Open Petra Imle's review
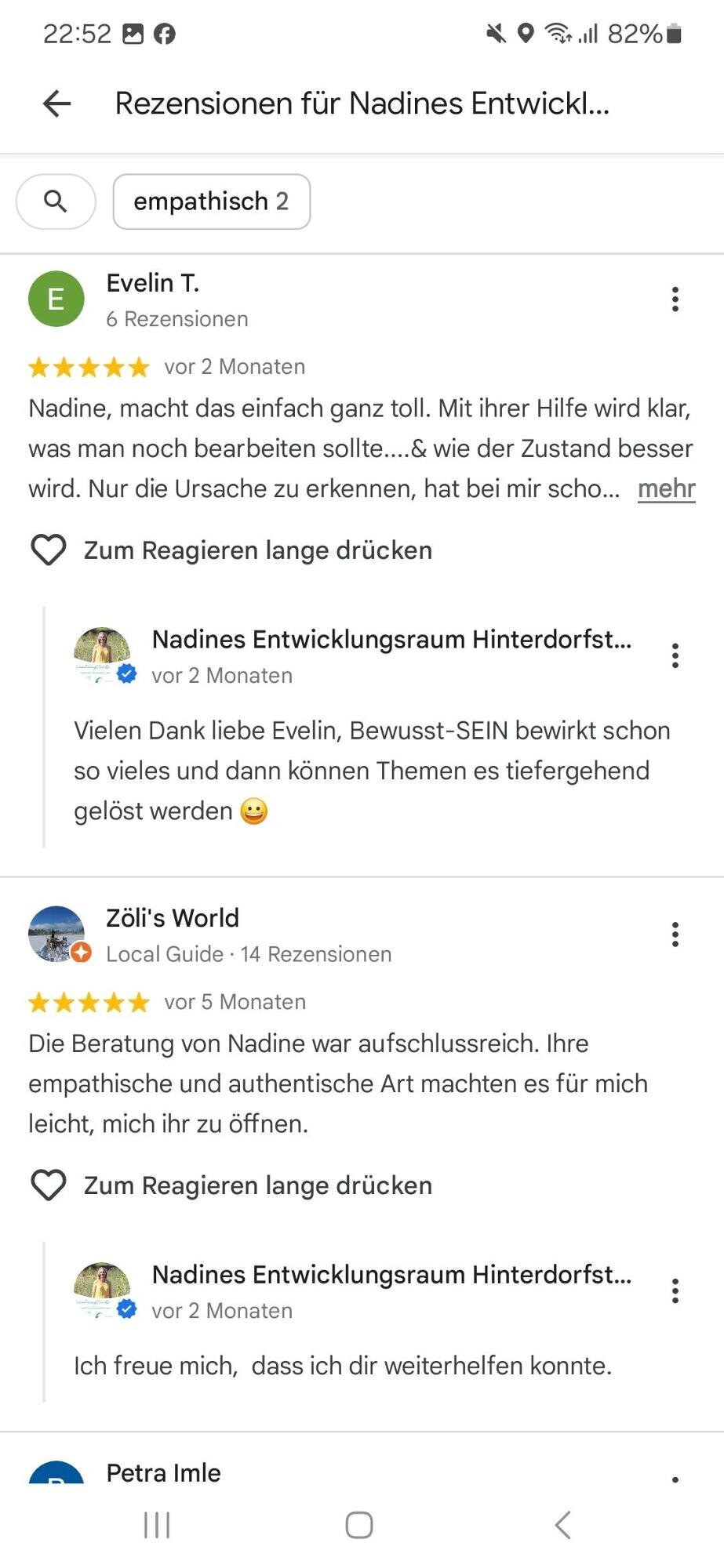This screenshot has width=724, height=1568. 162,1472
